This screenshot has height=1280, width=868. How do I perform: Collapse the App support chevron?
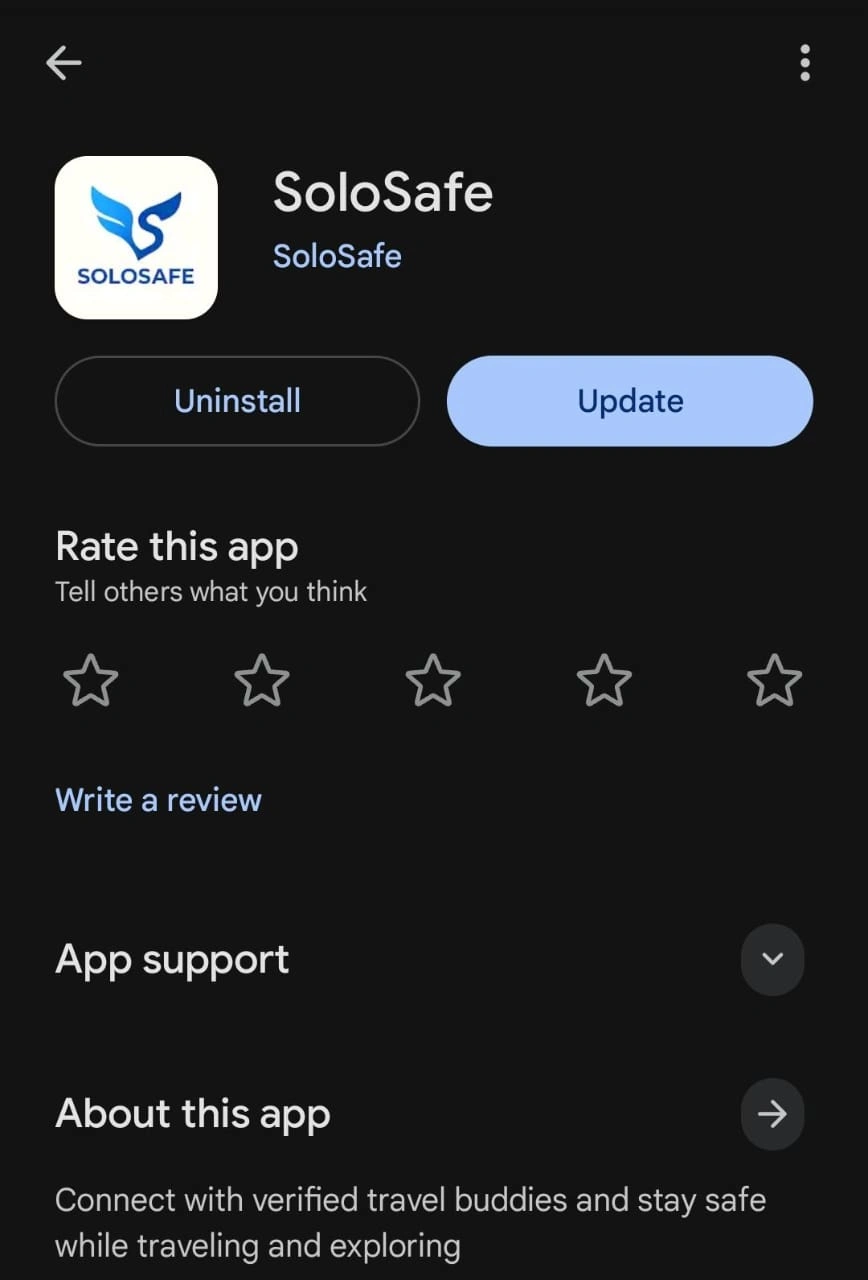[772, 959]
